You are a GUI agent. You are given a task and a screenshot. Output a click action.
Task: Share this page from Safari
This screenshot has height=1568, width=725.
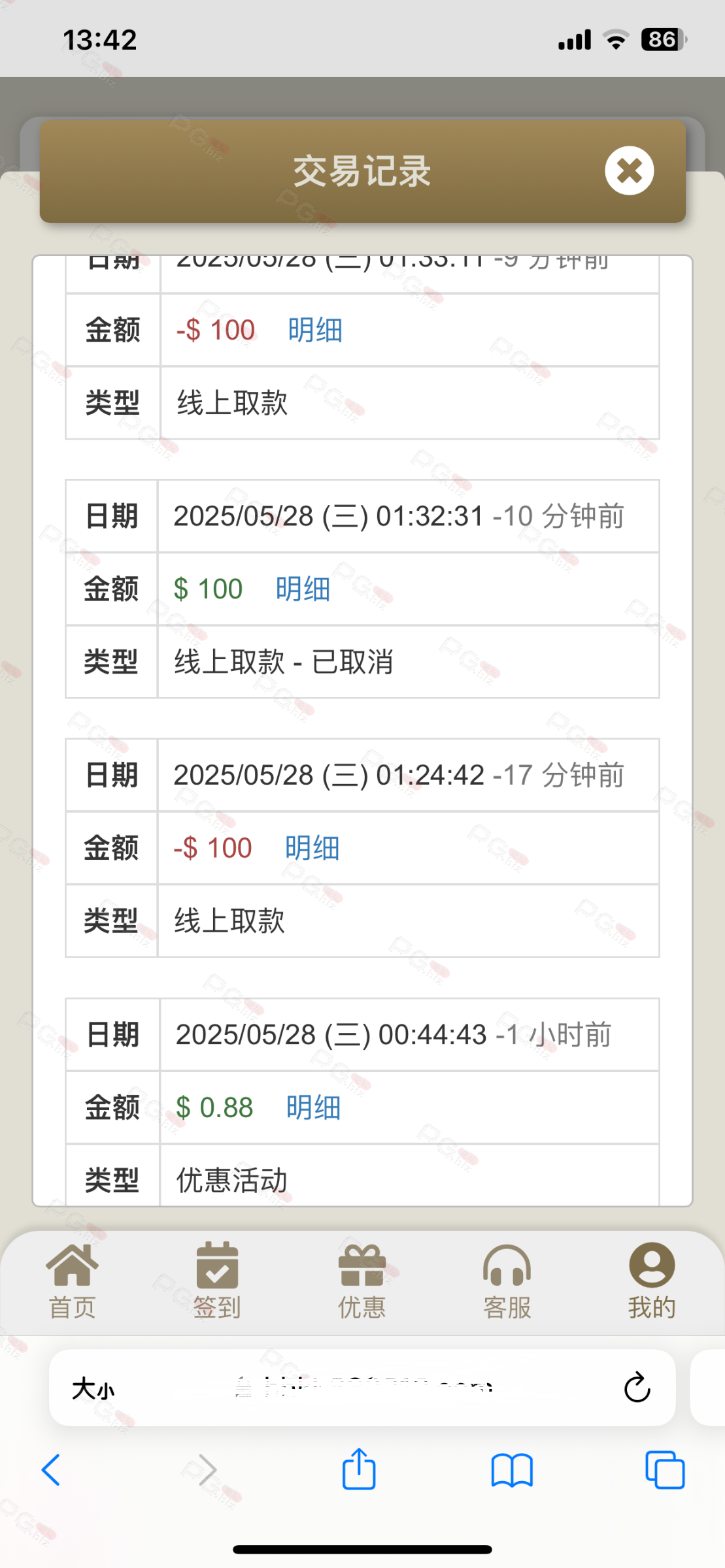tap(359, 1469)
